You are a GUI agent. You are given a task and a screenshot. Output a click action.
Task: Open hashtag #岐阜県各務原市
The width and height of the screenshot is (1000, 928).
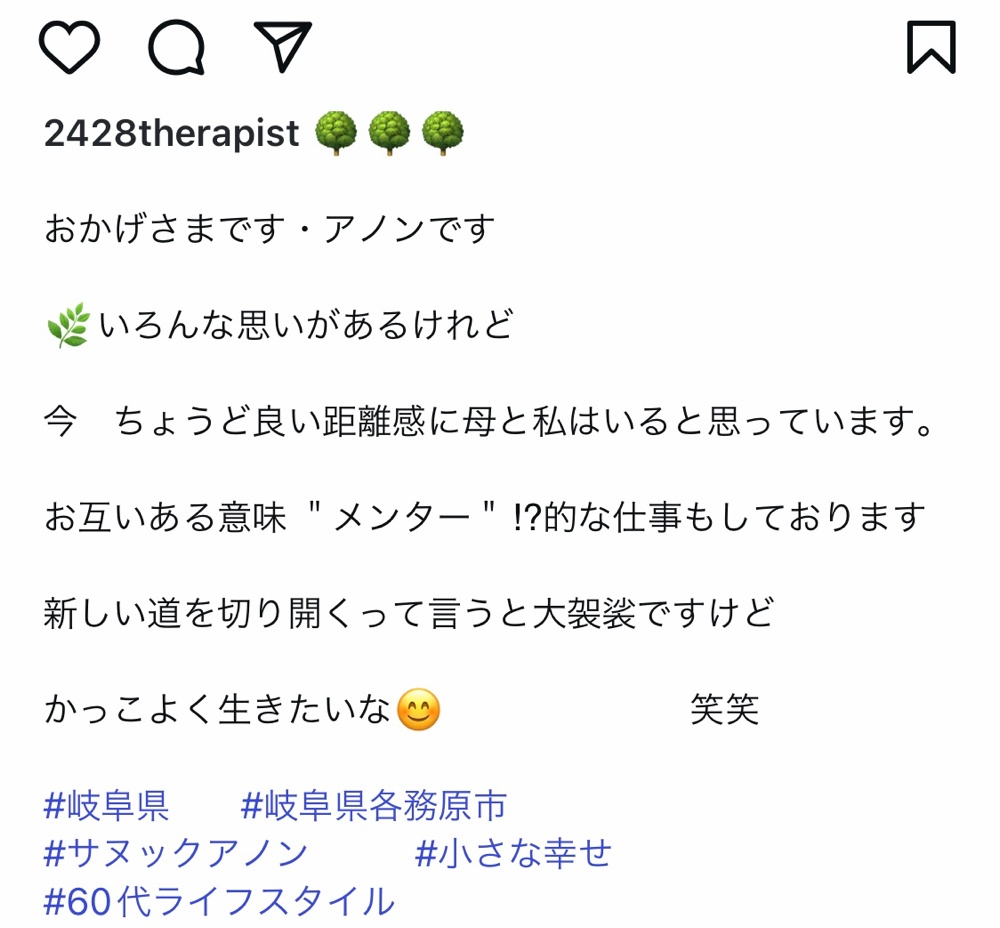tap(374, 805)
